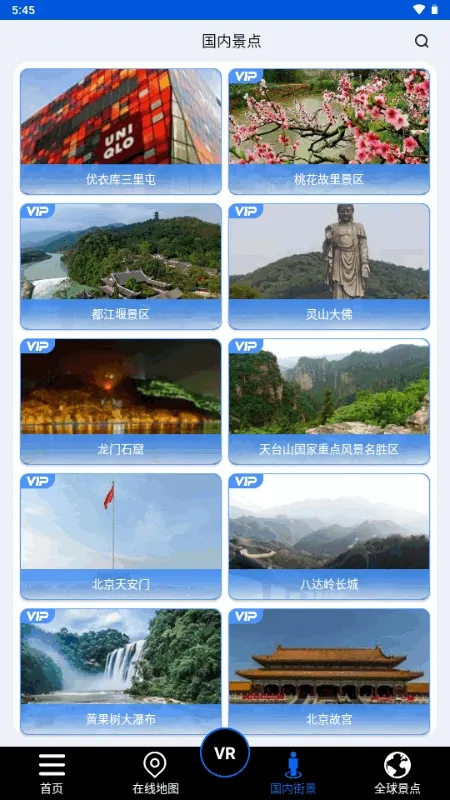Image resolution: width=450 pixels, height=800 pixels.
Task: Select the 国内街景 tab
Action: click(293, 773)
